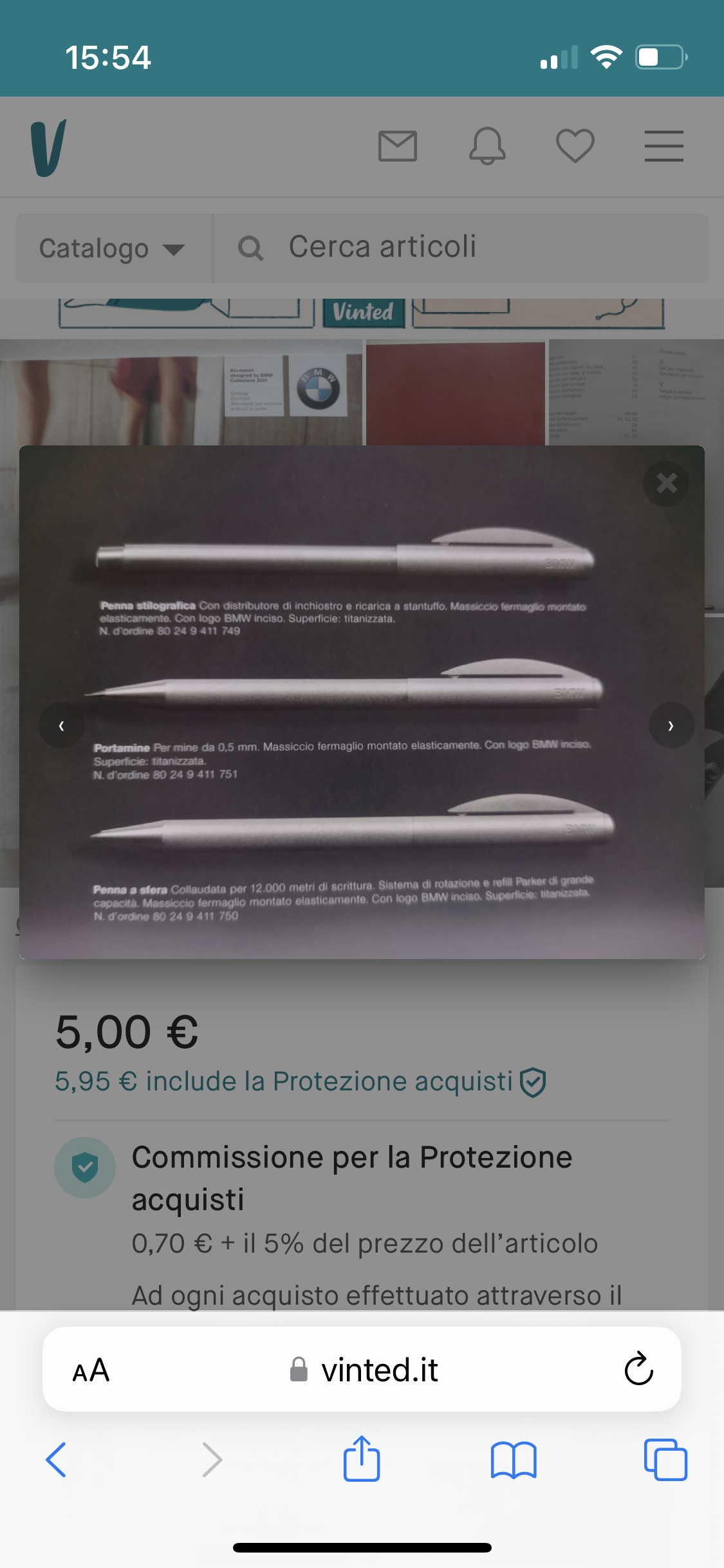This screenshot has width=724, height=1568.
Task: Expand the Catalogo dropdown
Action: click(x=113, y=248)
